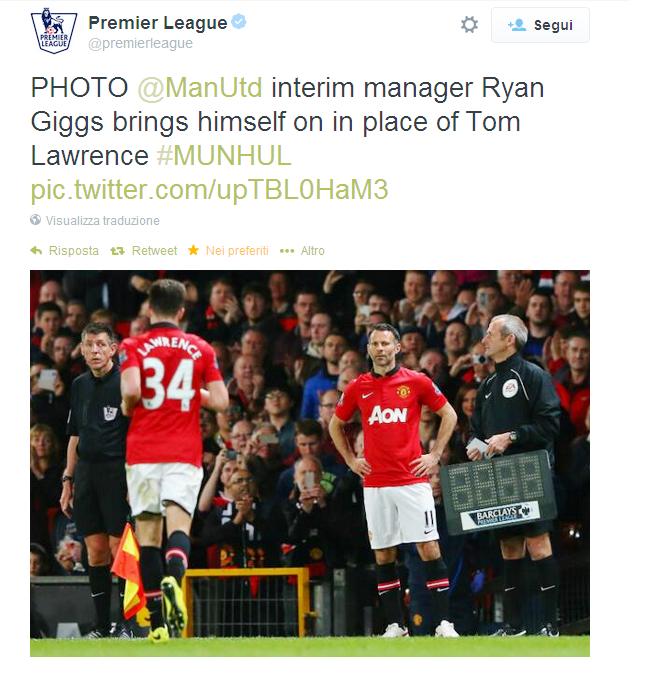Open the #MUNHUL hashtag
The width and height of the screenshot is (650, 691).
tap(223, 156)
